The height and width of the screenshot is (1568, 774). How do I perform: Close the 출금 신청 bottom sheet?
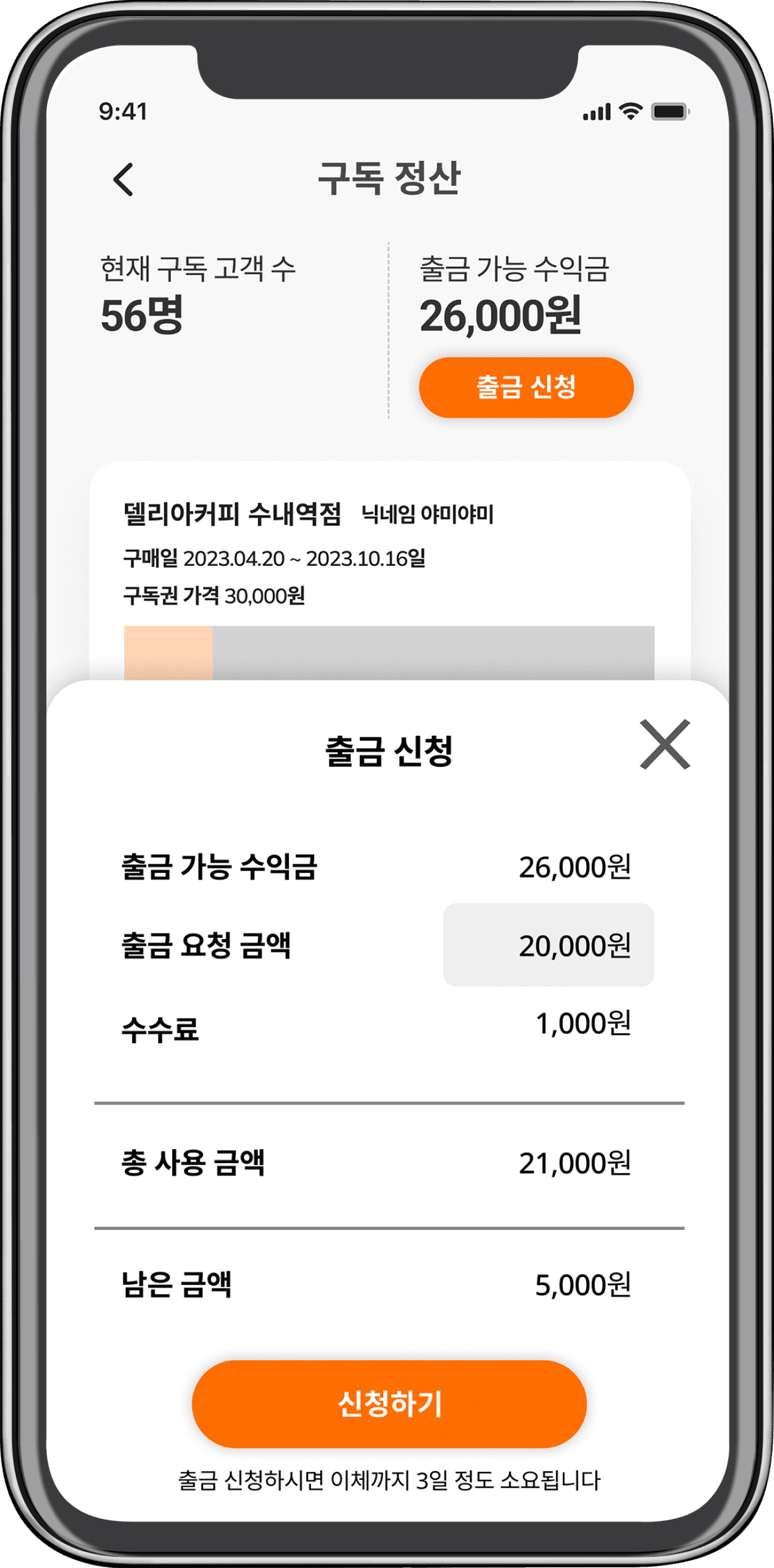(664, 744)
